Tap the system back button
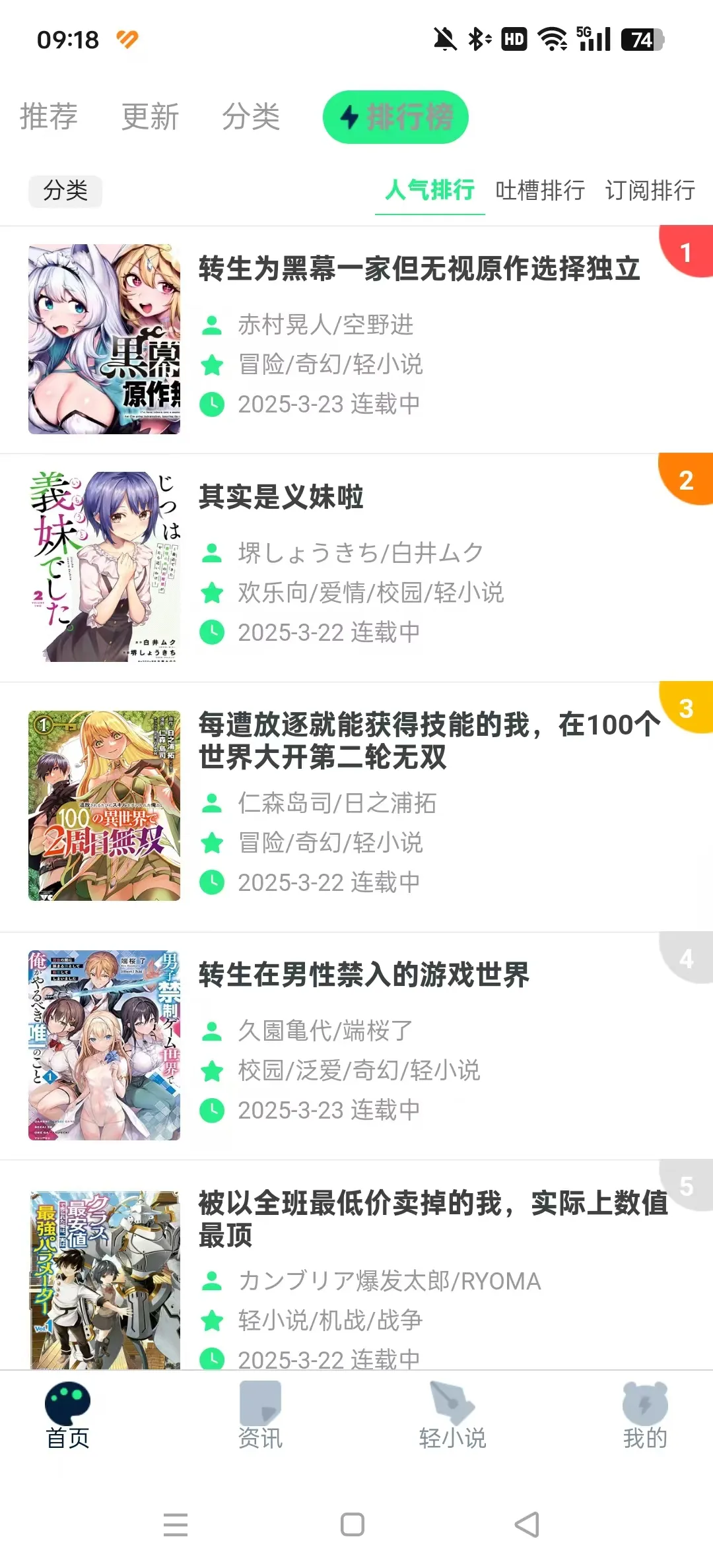Viewport: 713px width, 1568px height. (x=527, y=1524)
